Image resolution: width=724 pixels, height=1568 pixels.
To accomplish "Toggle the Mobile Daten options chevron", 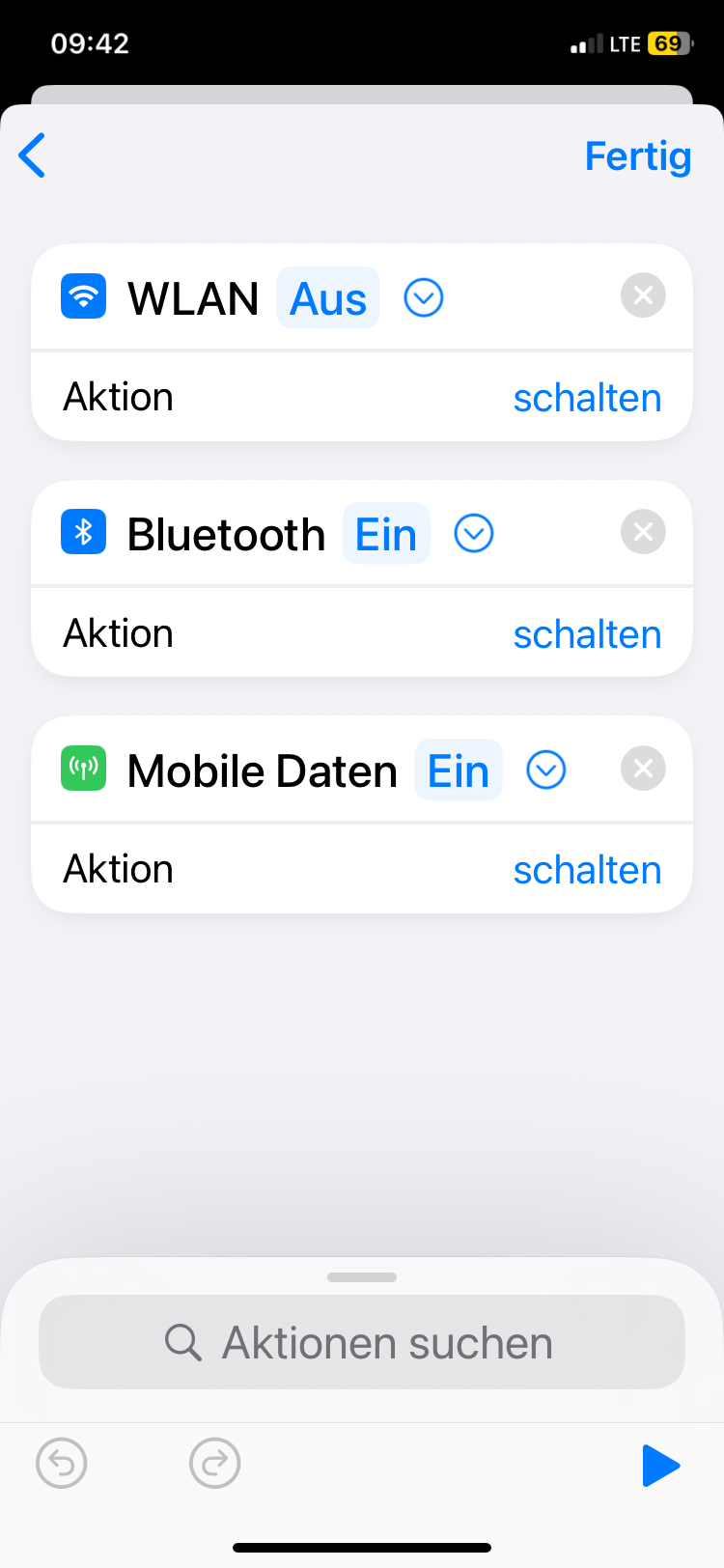I will [546, 770].
